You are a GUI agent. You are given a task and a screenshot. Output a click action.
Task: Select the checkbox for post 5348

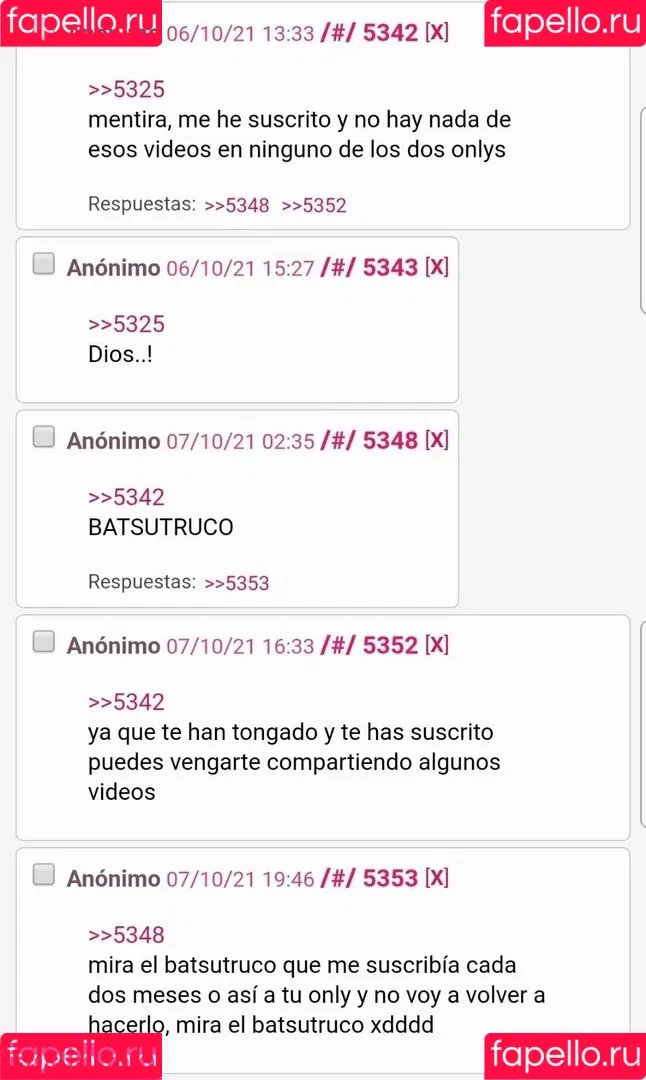coord(44,437)
